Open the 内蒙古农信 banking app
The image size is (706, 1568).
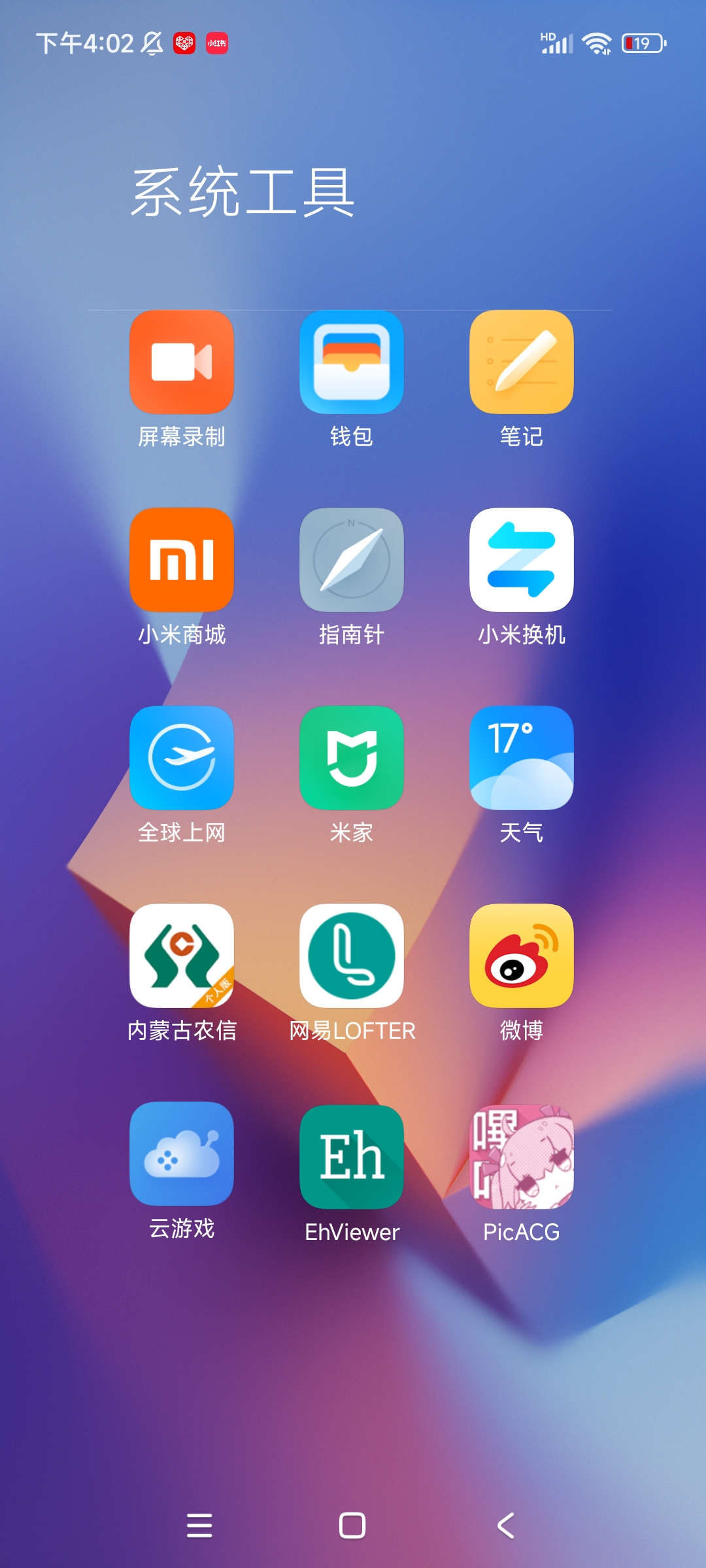coord(182,956)
